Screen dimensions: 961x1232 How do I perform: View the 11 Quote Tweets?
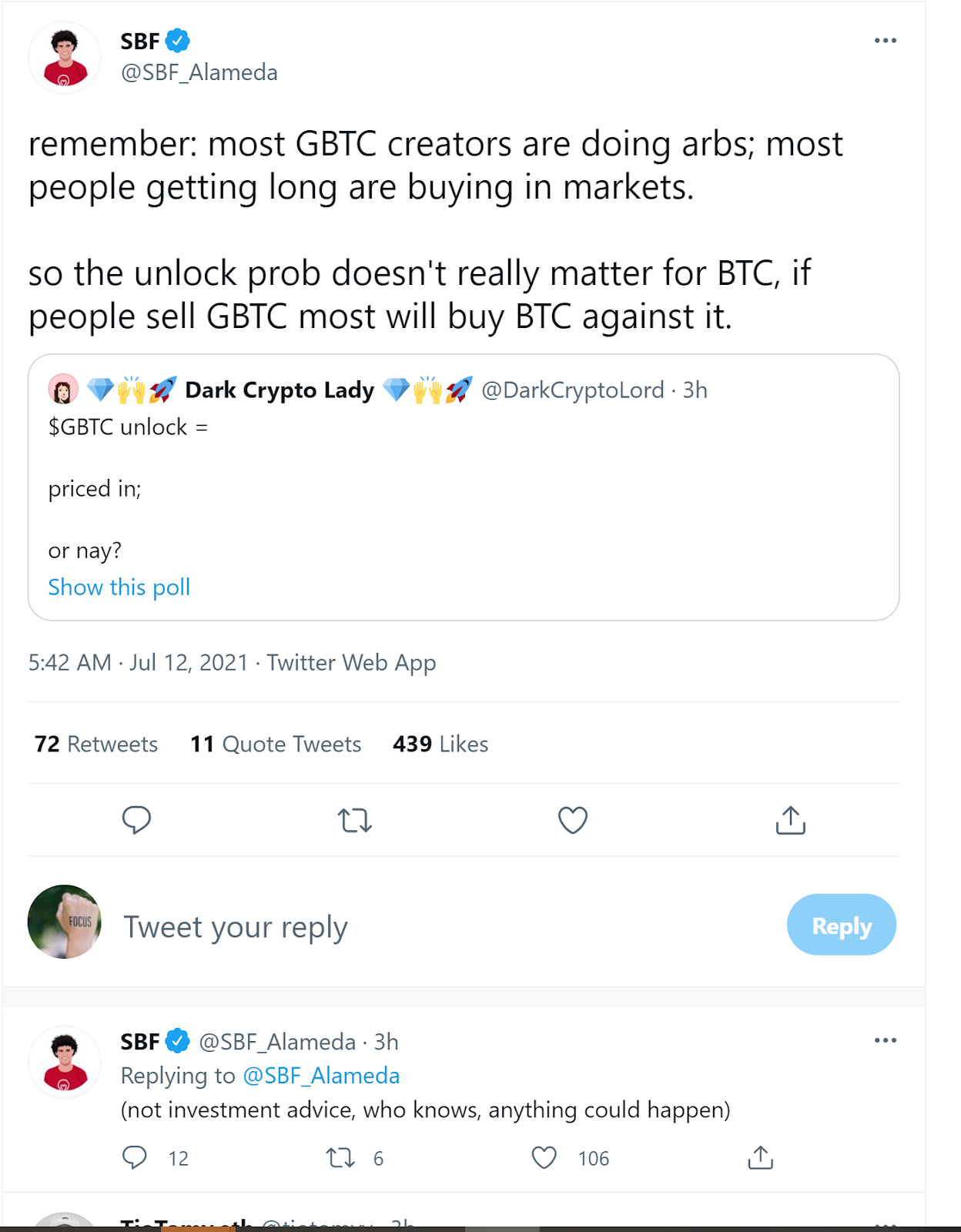click(x=276, y=744)
